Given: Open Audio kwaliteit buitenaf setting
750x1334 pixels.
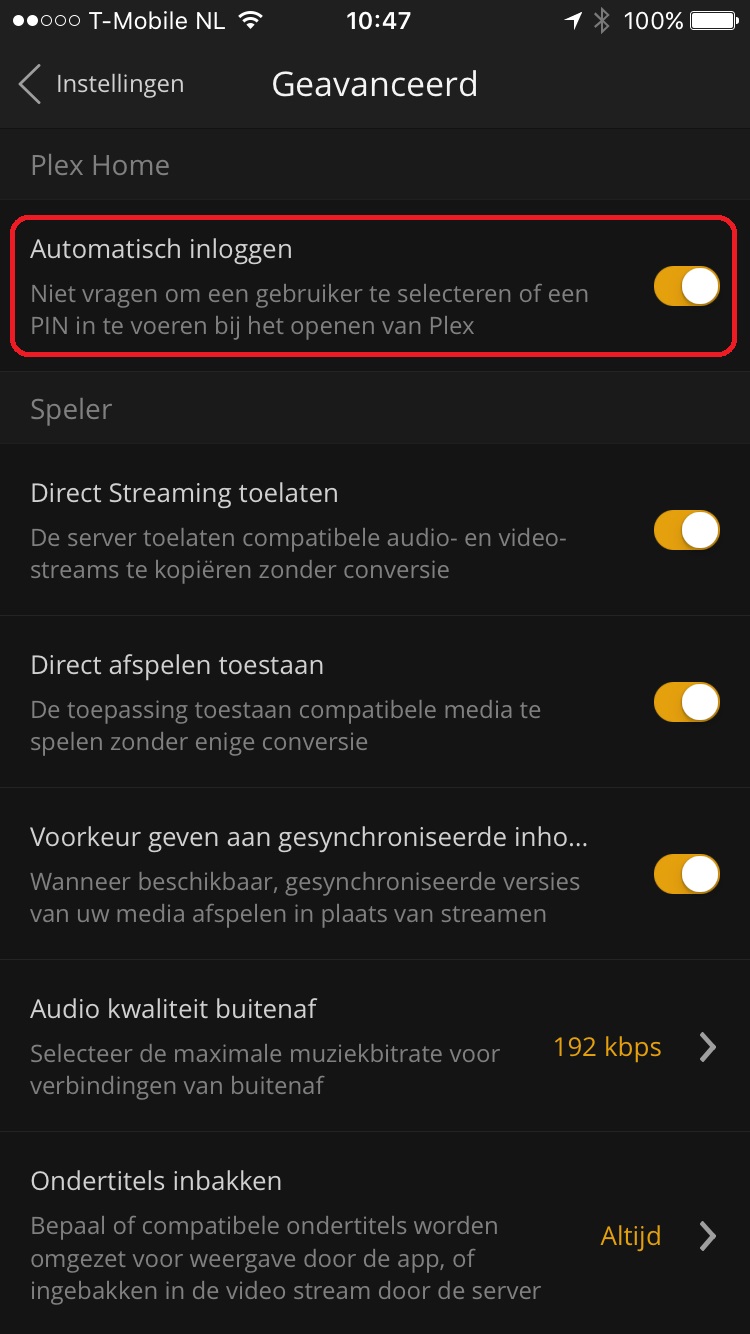Looking at the screenshot, I should pyautogui.click(x=375, y=1046).
